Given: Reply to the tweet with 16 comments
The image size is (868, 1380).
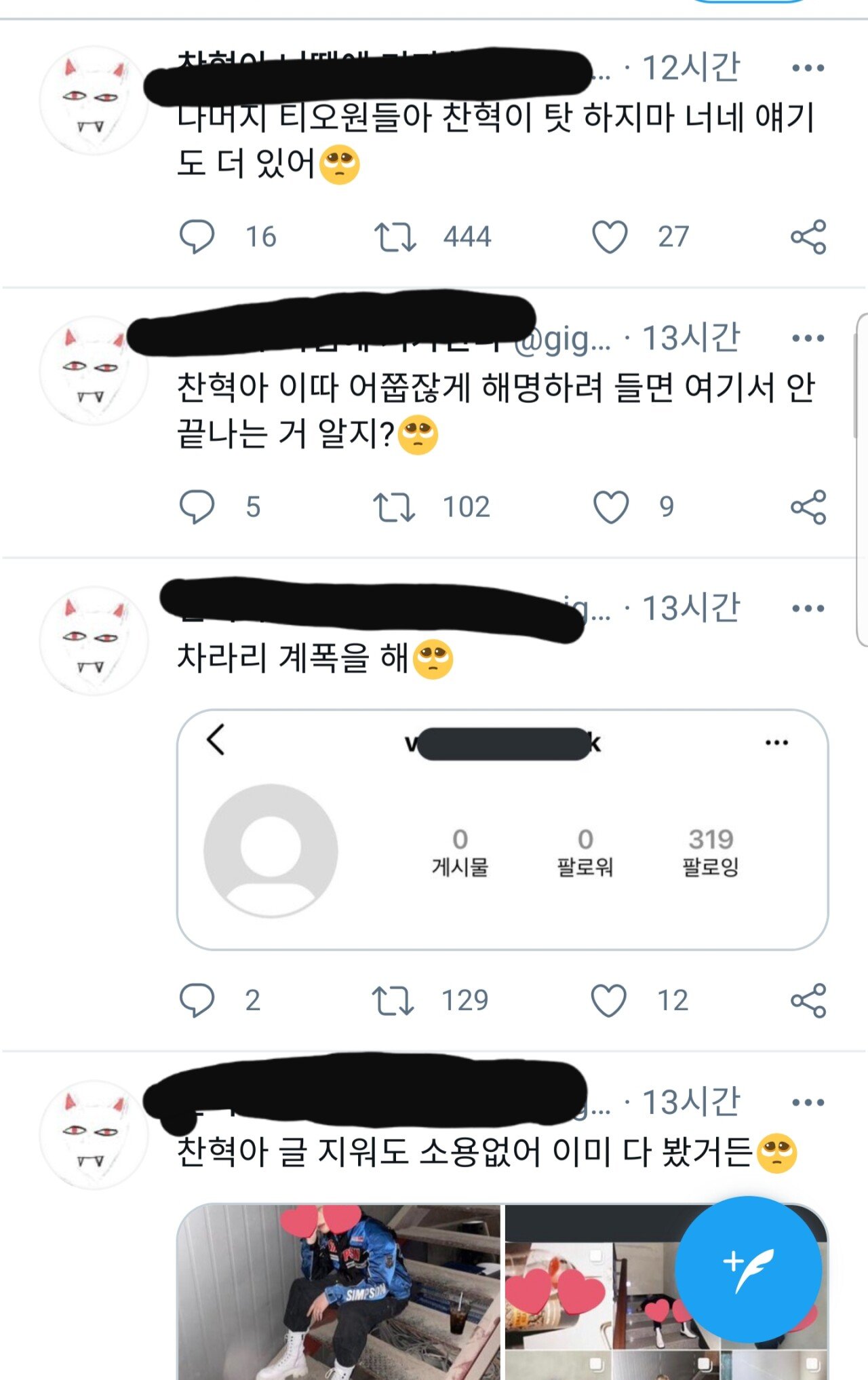Looking at the screenshot, I should 197,237.
